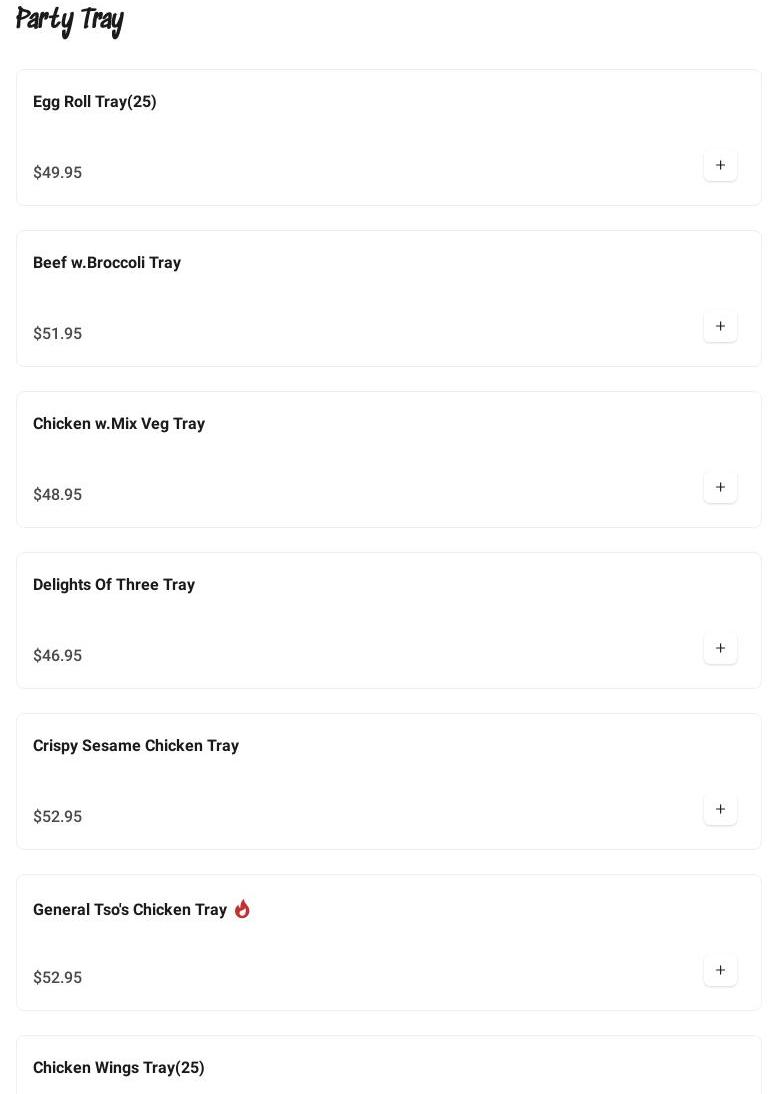
Task: Open General Tso's Chicken Tray card
Action: (130, 910)
